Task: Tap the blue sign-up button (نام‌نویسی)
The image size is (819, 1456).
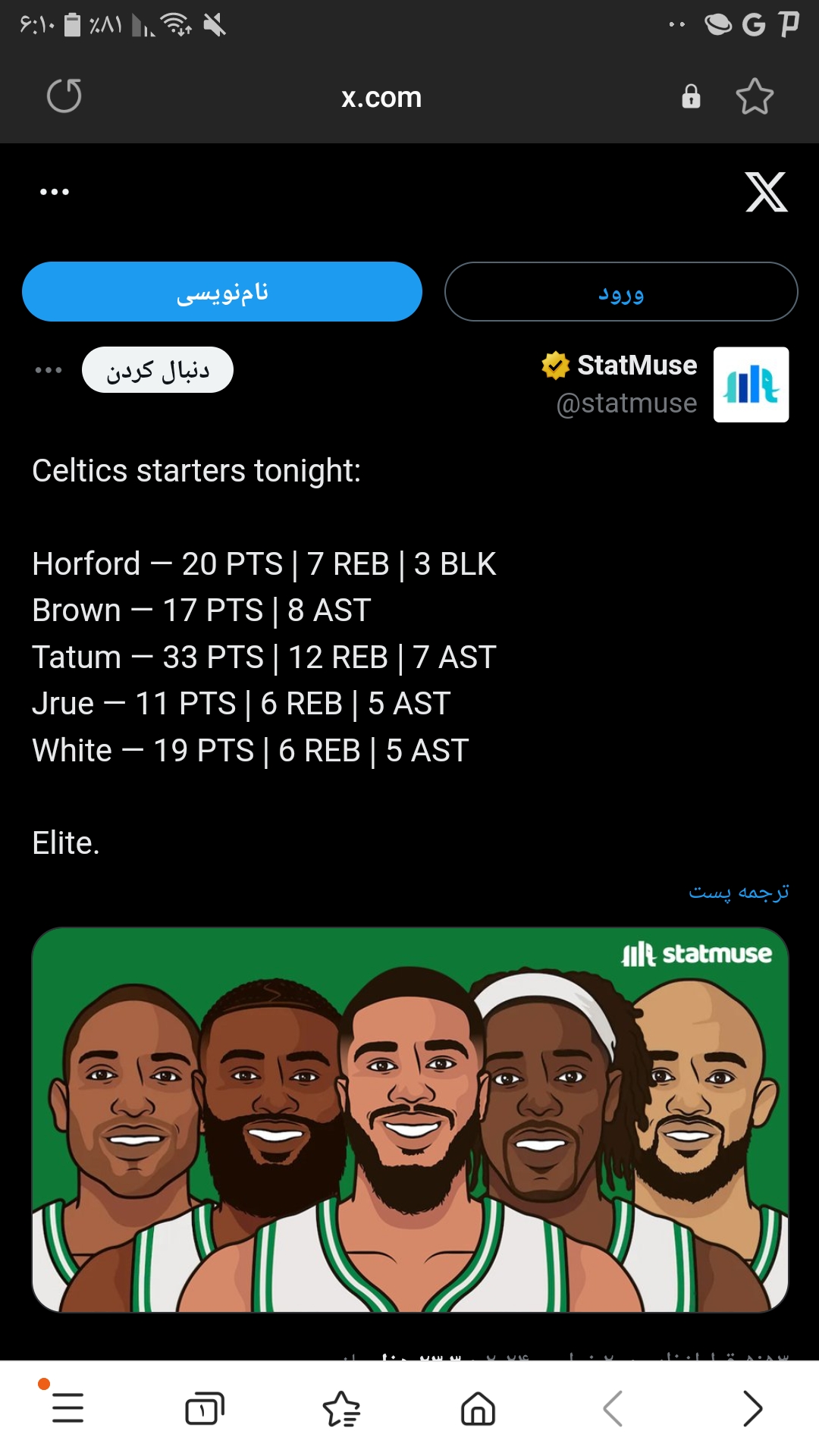Action: click(222, 292)
